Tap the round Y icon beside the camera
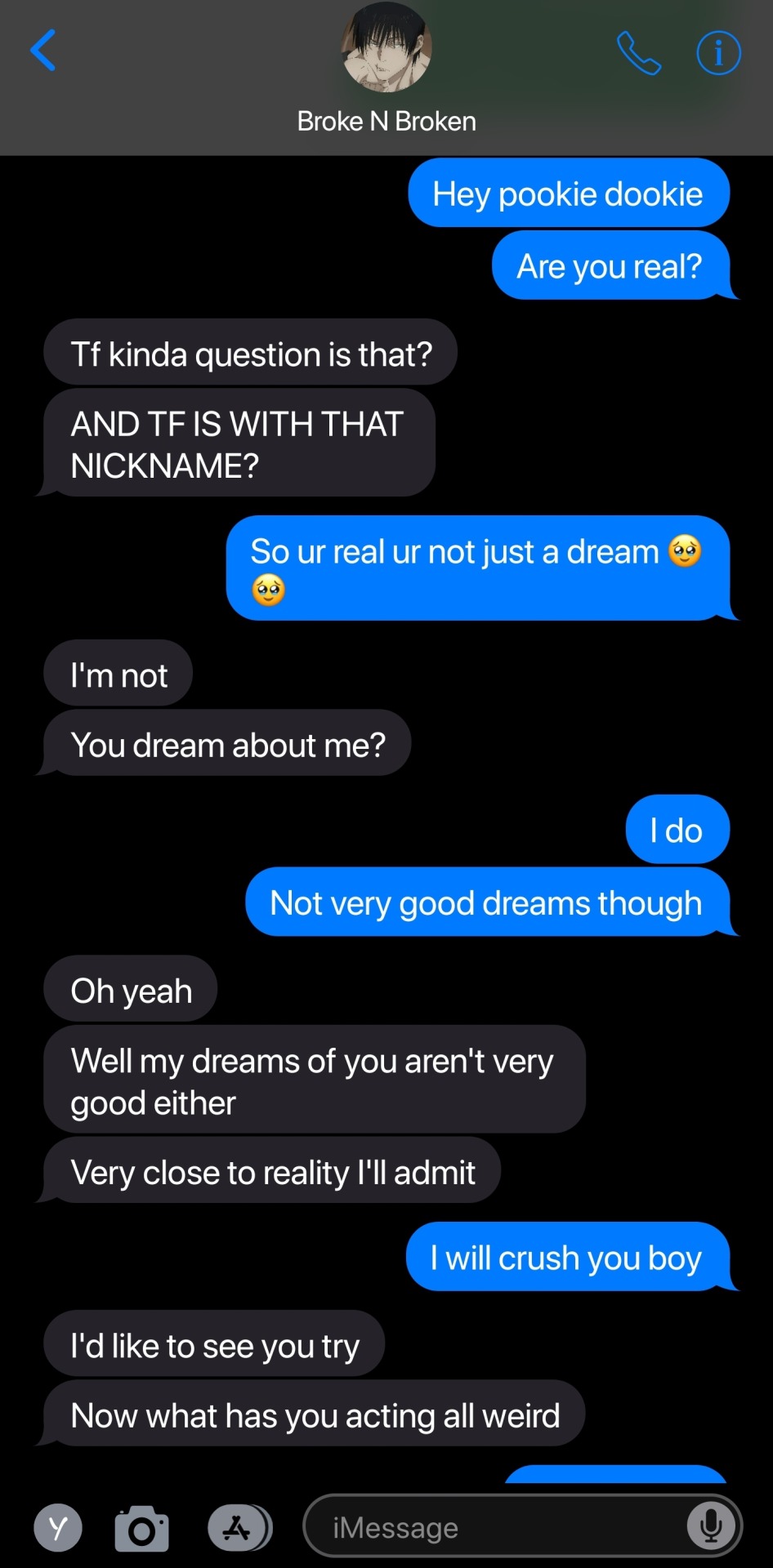 pyautogui.click(x=58, y=1527)
